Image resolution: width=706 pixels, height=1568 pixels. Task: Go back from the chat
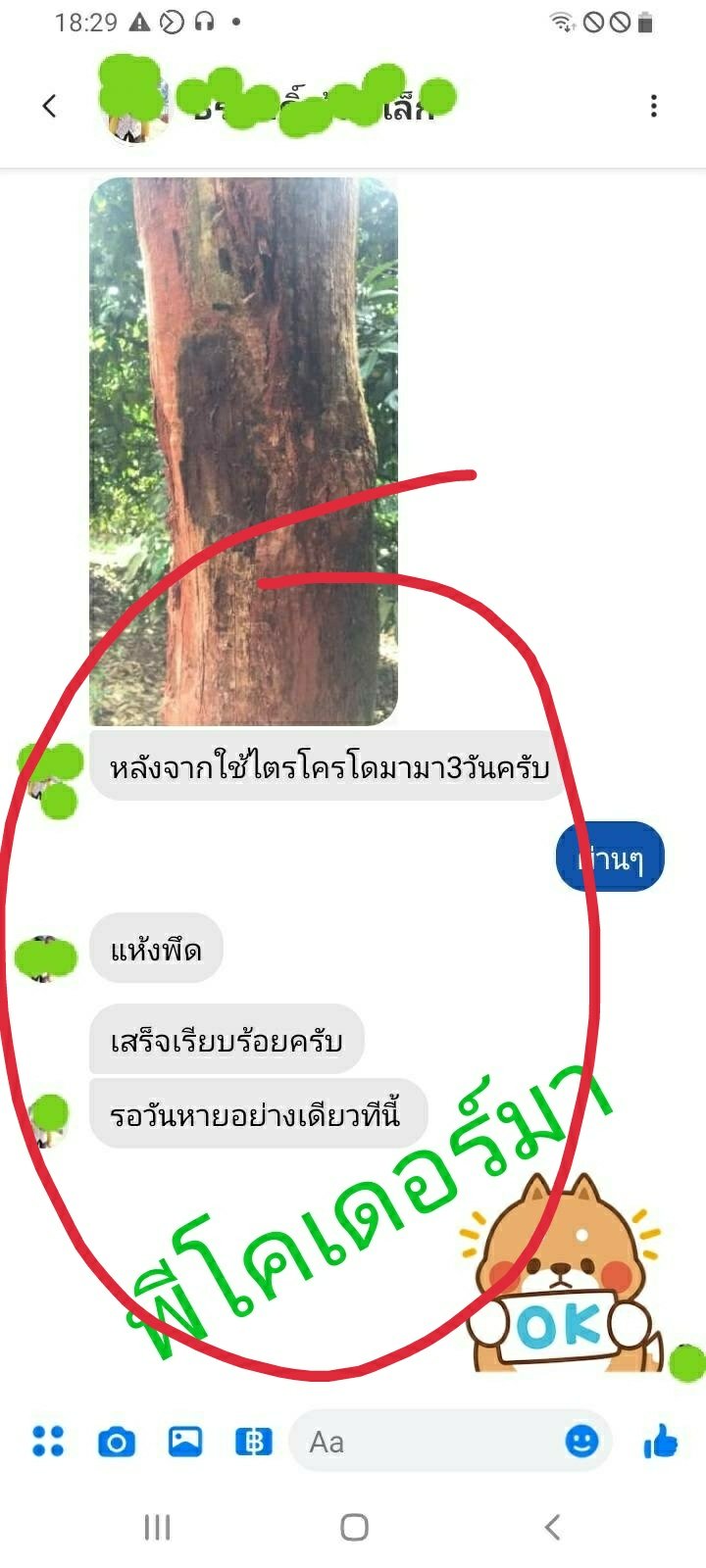click(x=49, y=106)
